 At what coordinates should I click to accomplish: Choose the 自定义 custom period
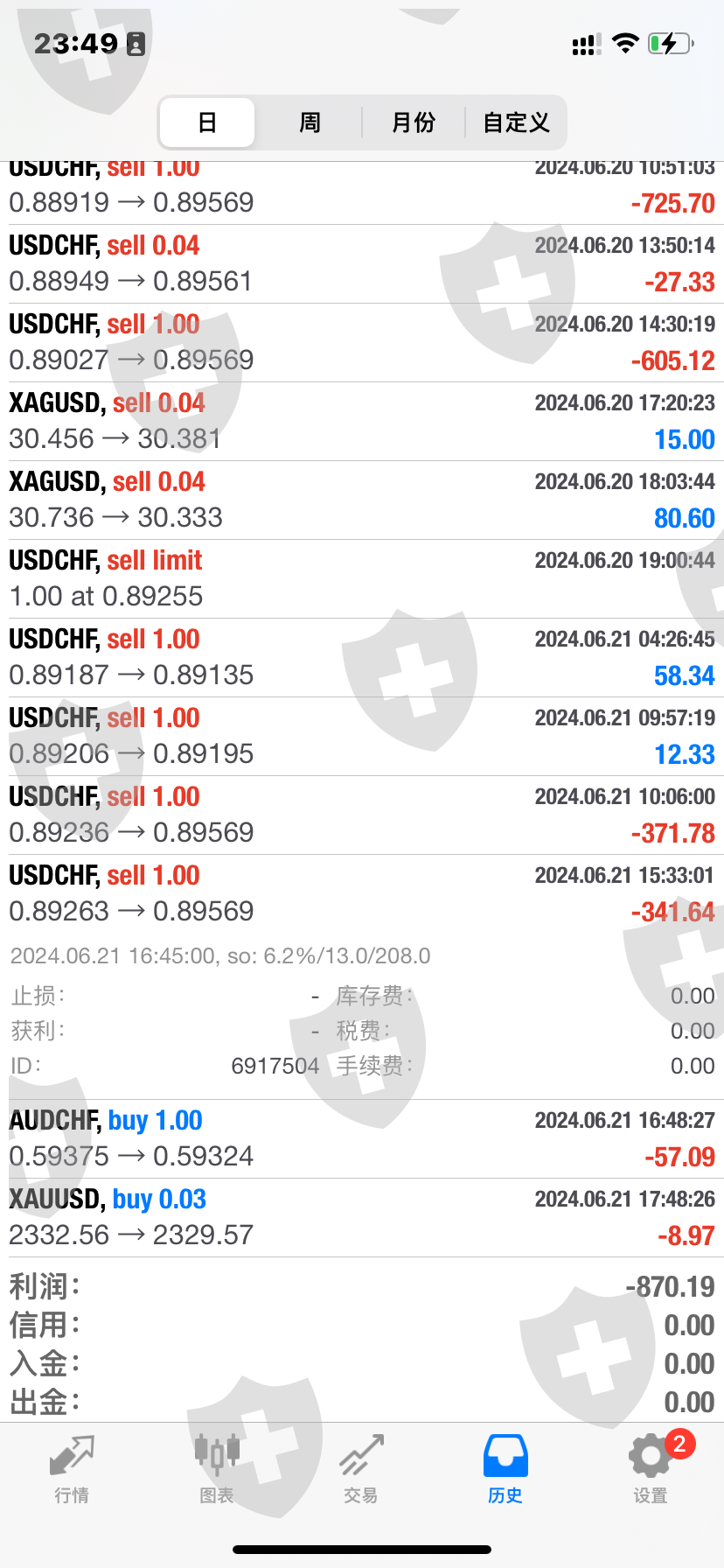pyautogui.click(x=516, y=122)
